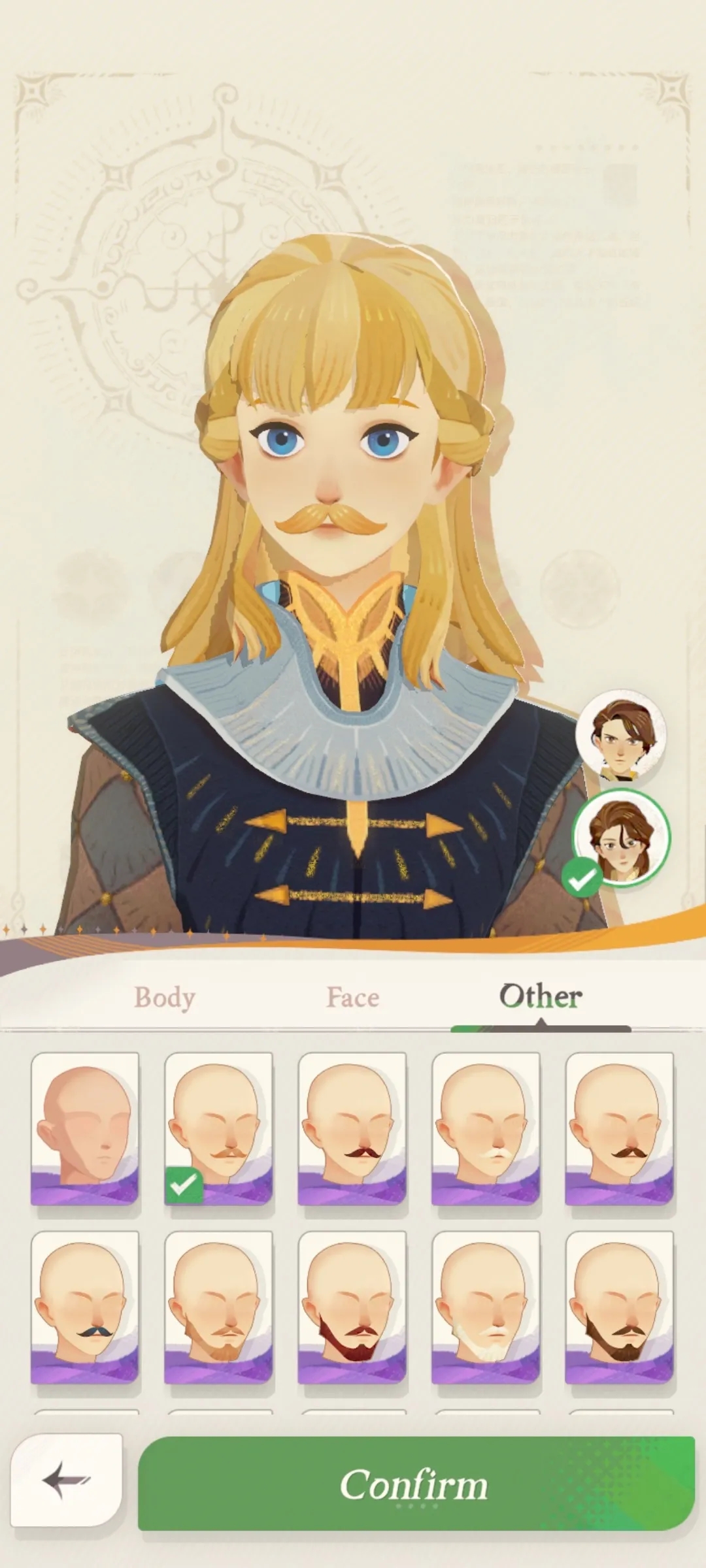Choose the white full beard style
706x1568 pixels.
486,1307
